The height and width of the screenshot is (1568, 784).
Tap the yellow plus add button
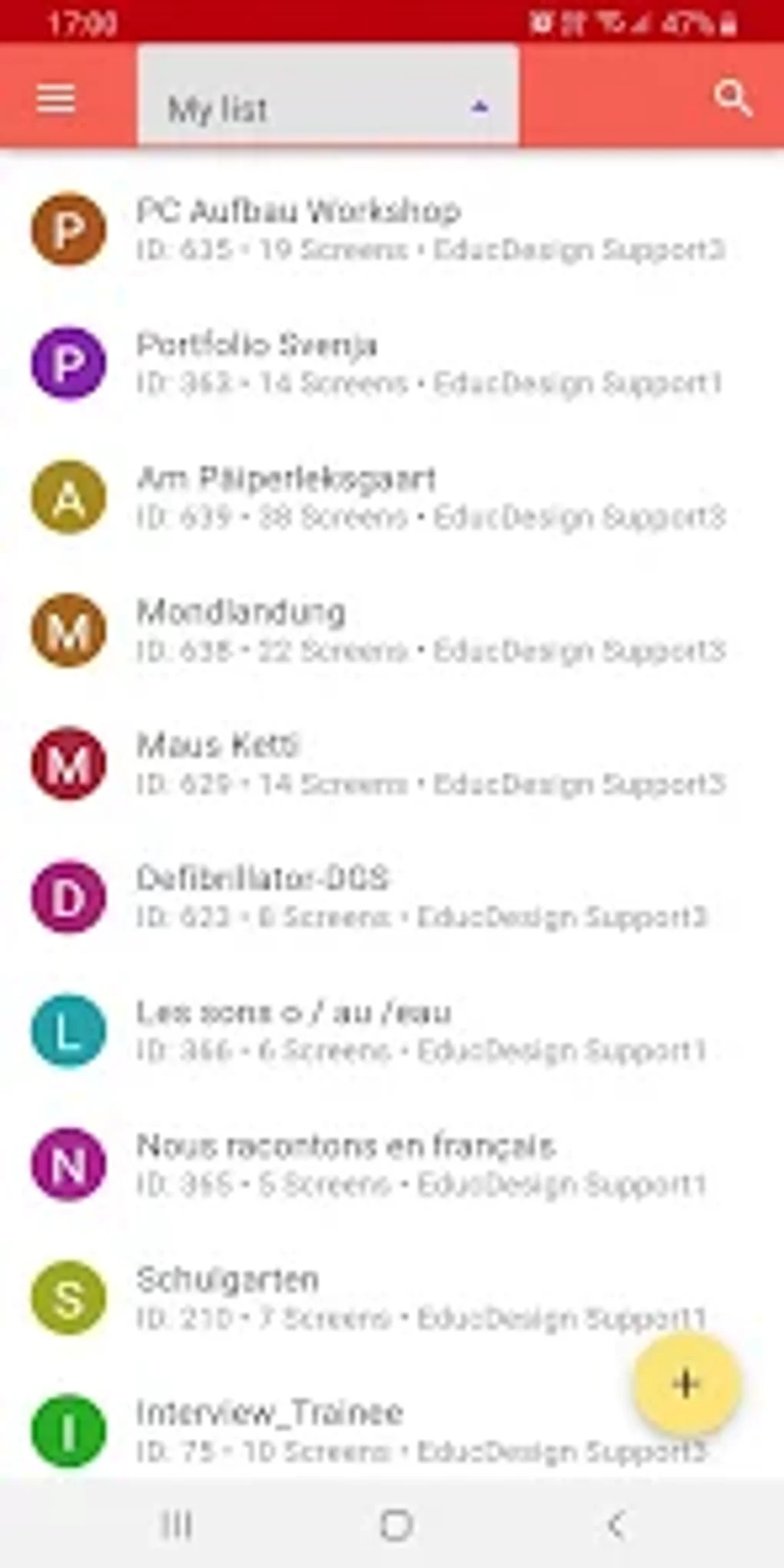tap(686, 1384)
